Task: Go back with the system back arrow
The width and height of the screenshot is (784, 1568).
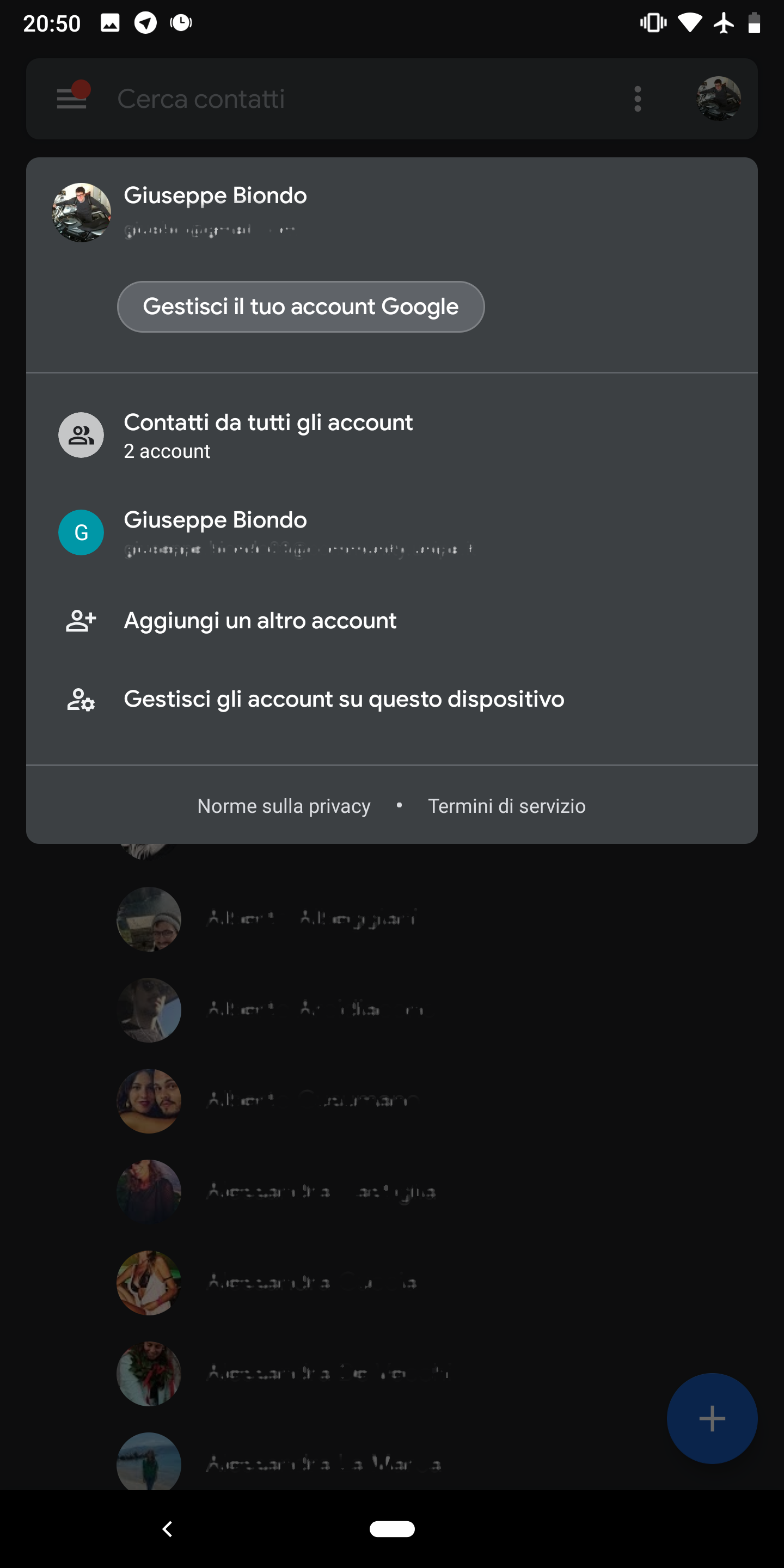Action: pos(167,1529)
